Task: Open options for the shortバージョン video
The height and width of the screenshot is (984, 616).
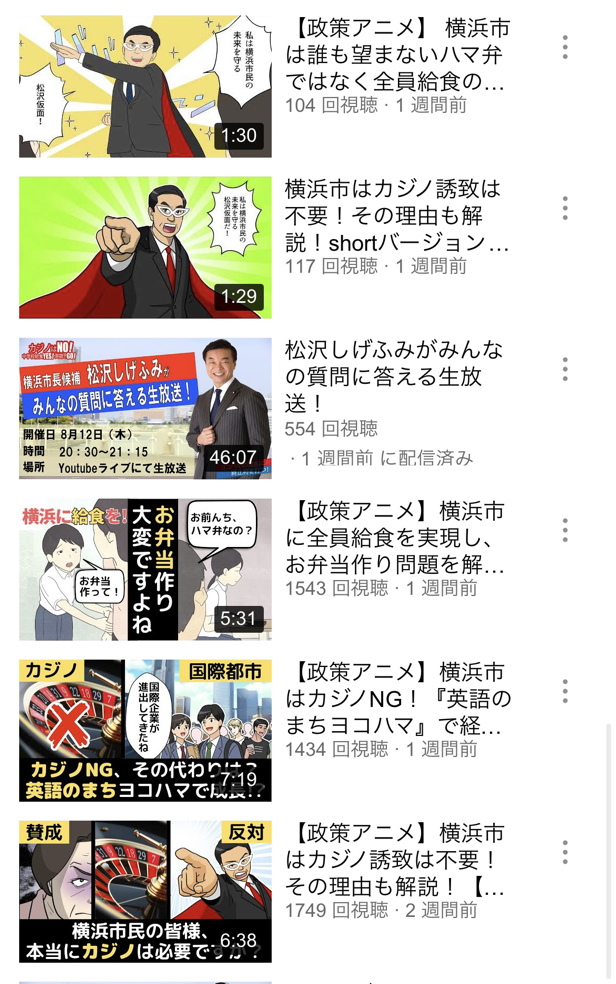Action: pyautogui.click(x=565, y=208)
